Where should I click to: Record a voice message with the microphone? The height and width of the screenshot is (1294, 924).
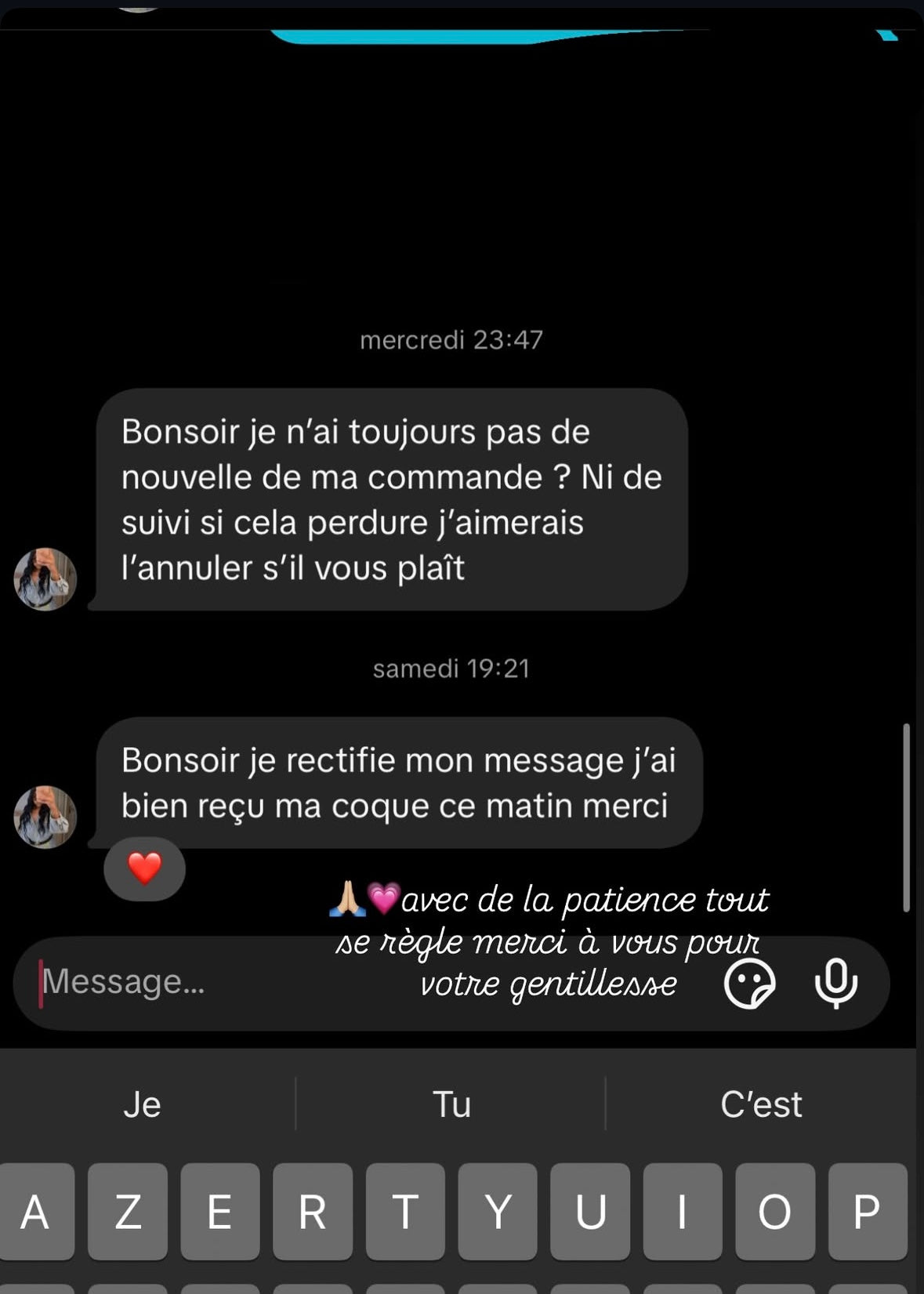(x=836, y=983)
